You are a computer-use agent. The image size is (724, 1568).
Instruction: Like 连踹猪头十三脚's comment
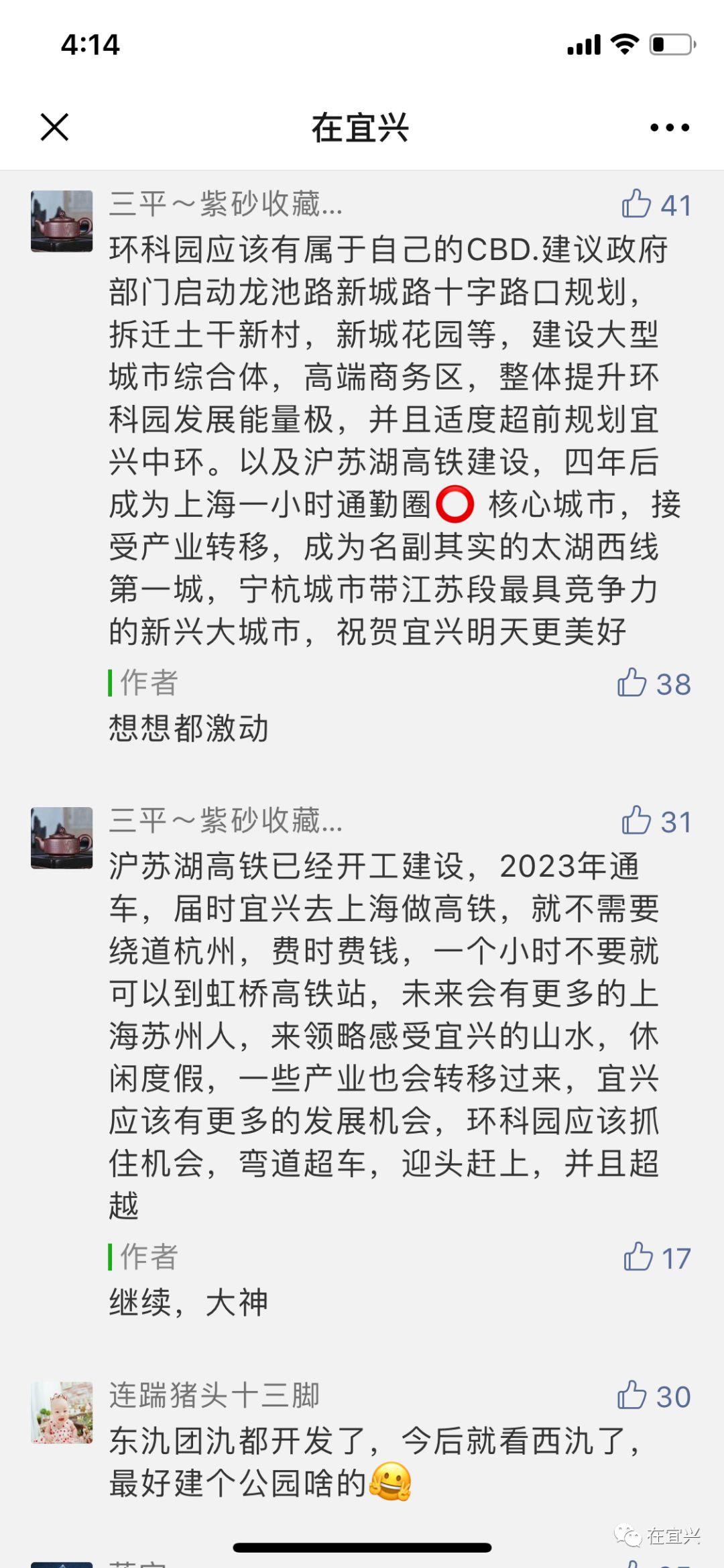631,1396
